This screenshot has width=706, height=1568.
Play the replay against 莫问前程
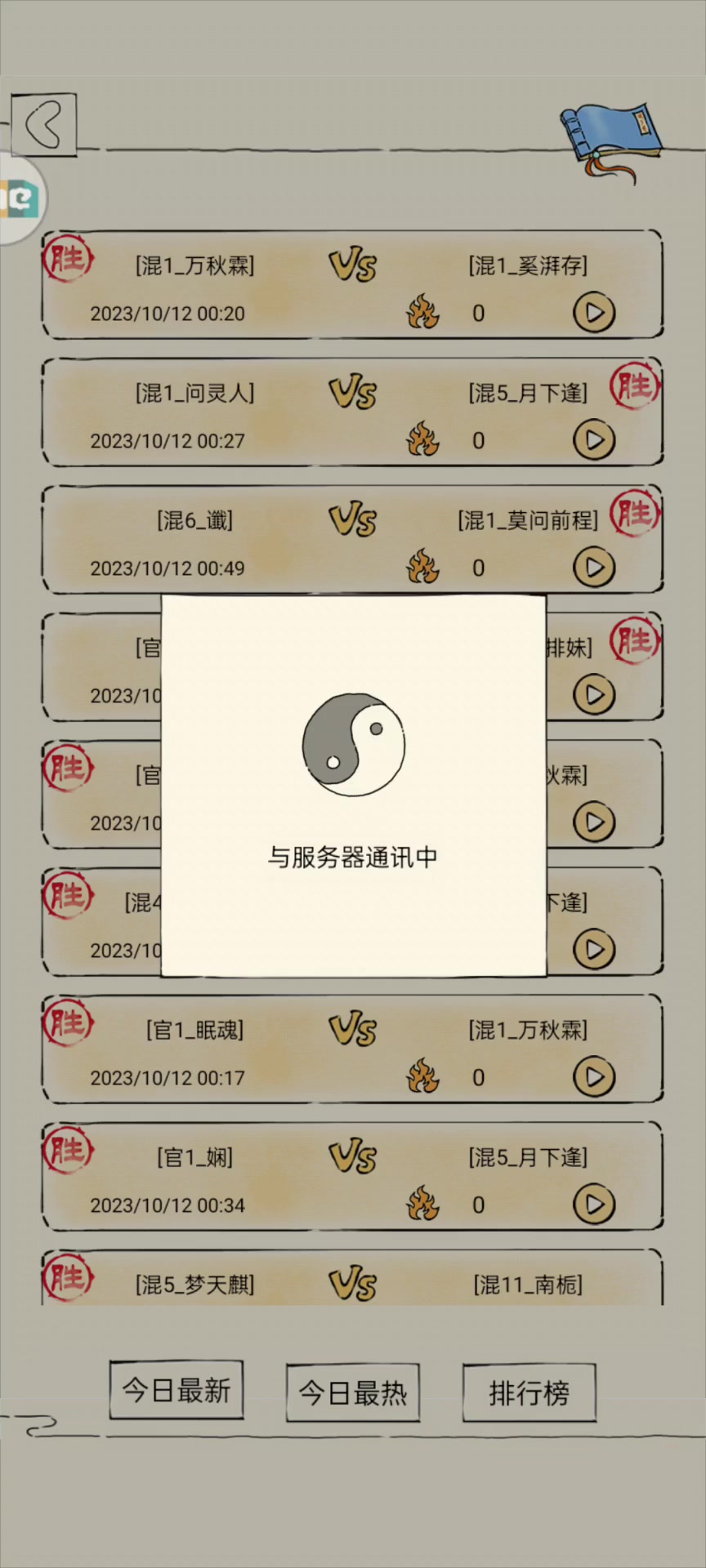(594, 568)
